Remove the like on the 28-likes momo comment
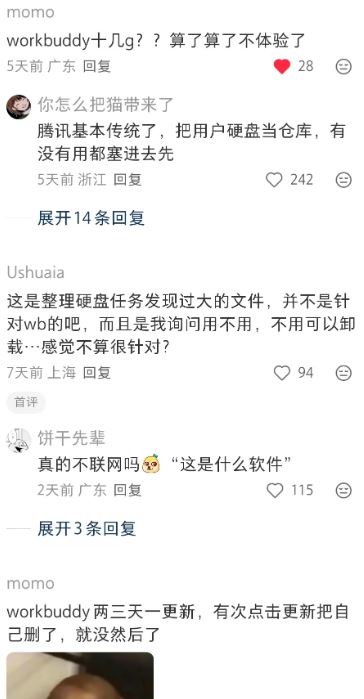 point(282,66)
